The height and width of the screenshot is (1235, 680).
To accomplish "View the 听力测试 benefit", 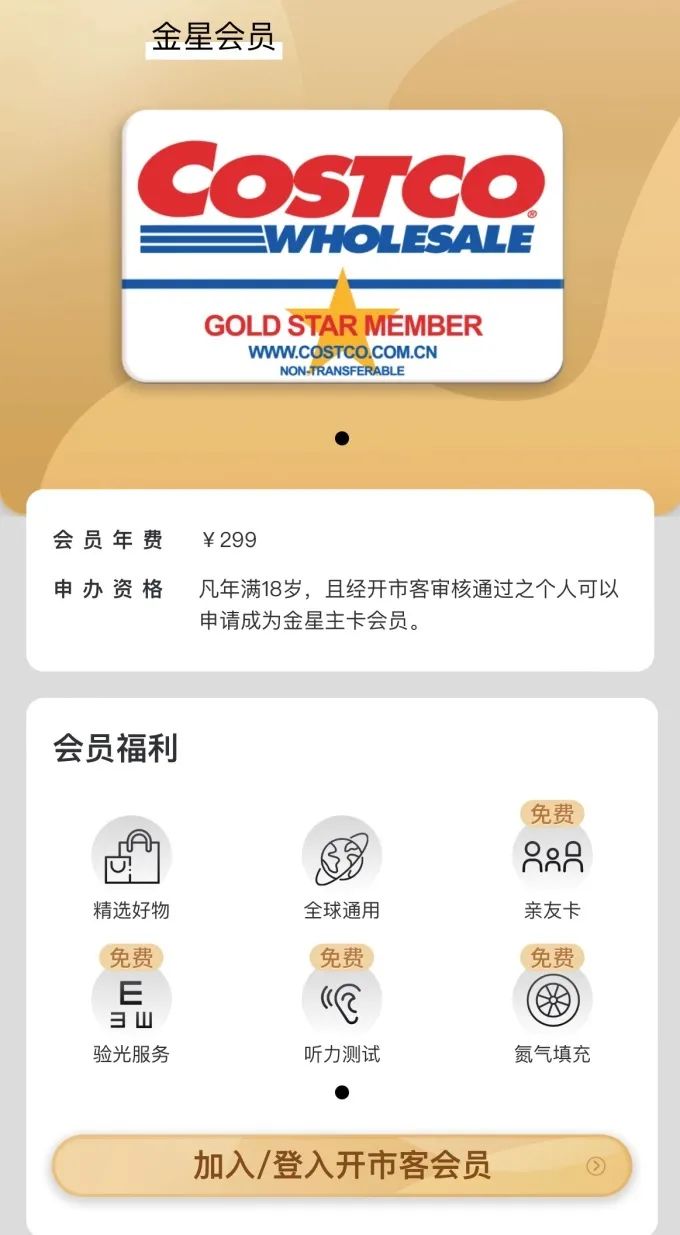I will pos(342,1001).
